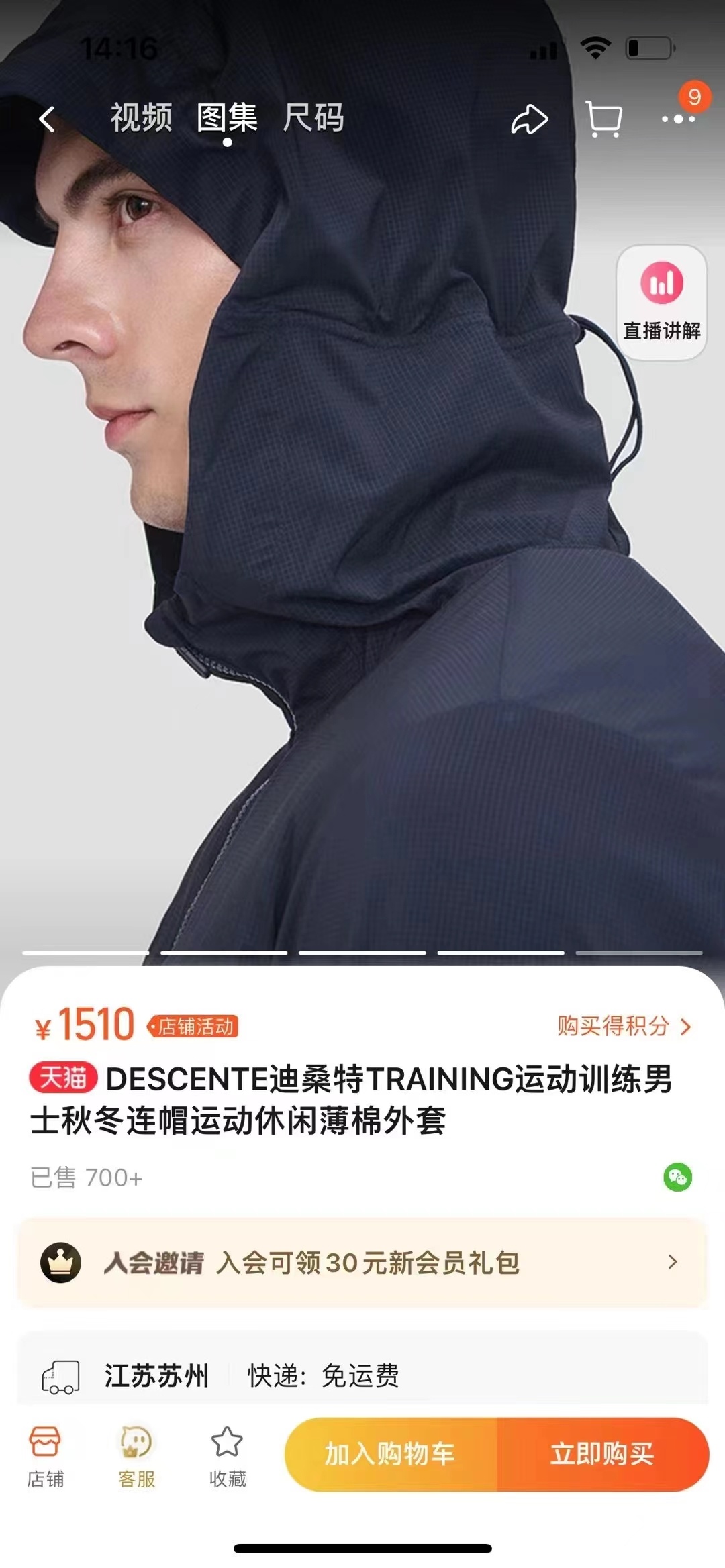Open the 江苏苏州 shipping info row

coord(362,1375)
